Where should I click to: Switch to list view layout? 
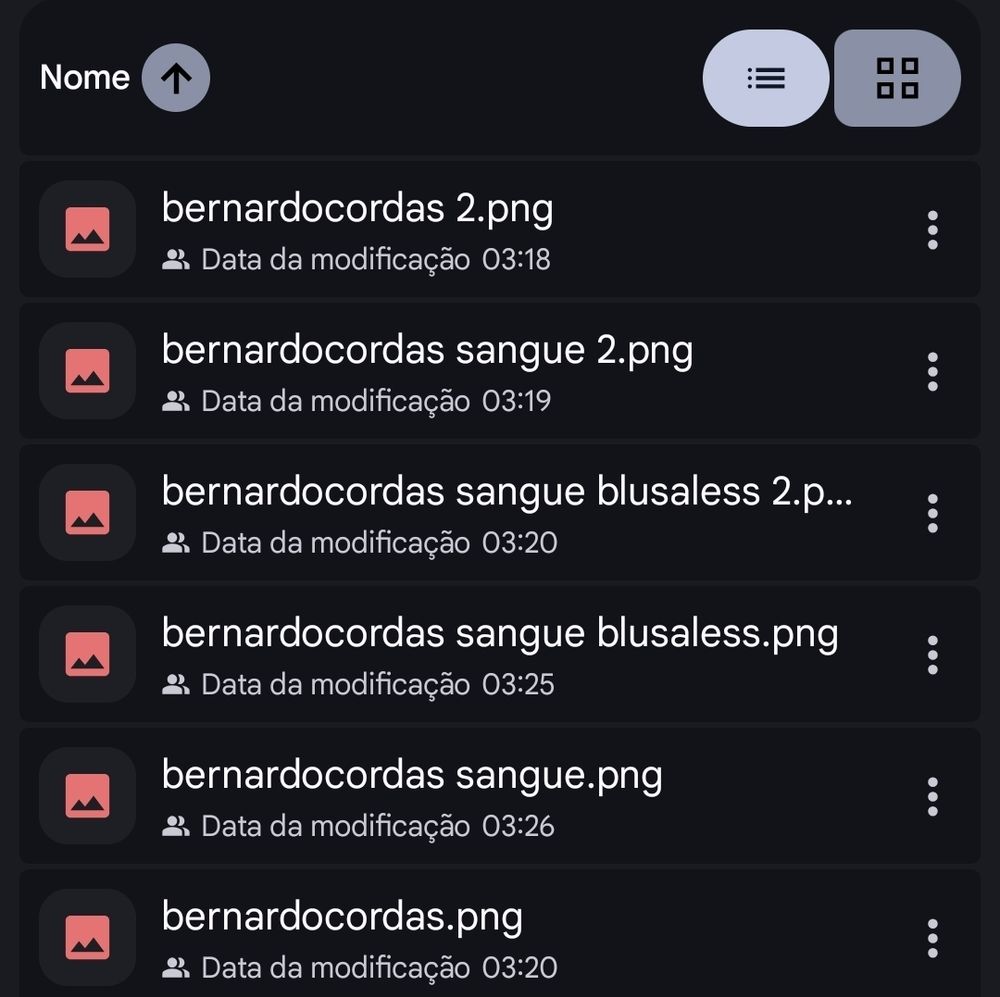[766, 78]
